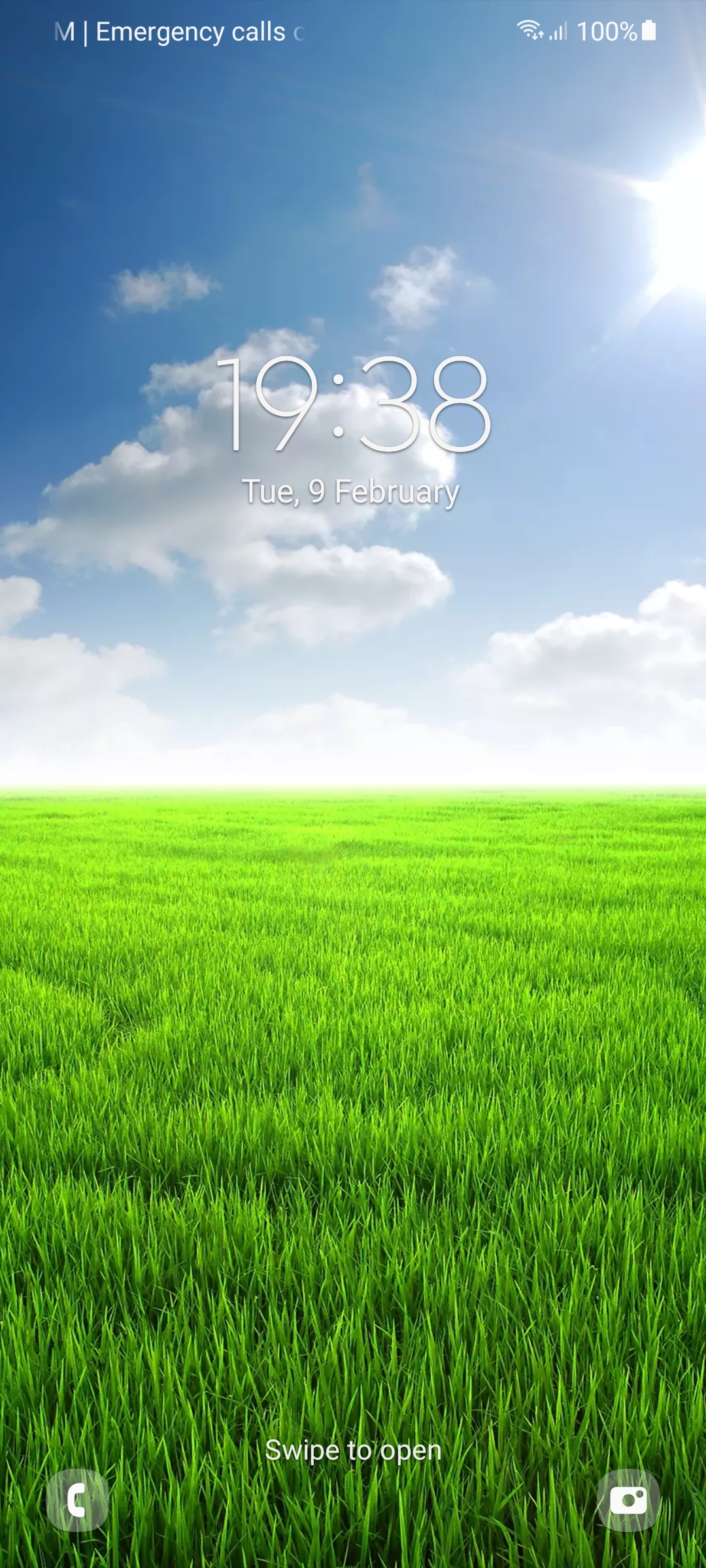The height and width of the screenshot is (1568, 706).
Task: Launch the camera shortcut on lock screen
Action: point(628,1500)
